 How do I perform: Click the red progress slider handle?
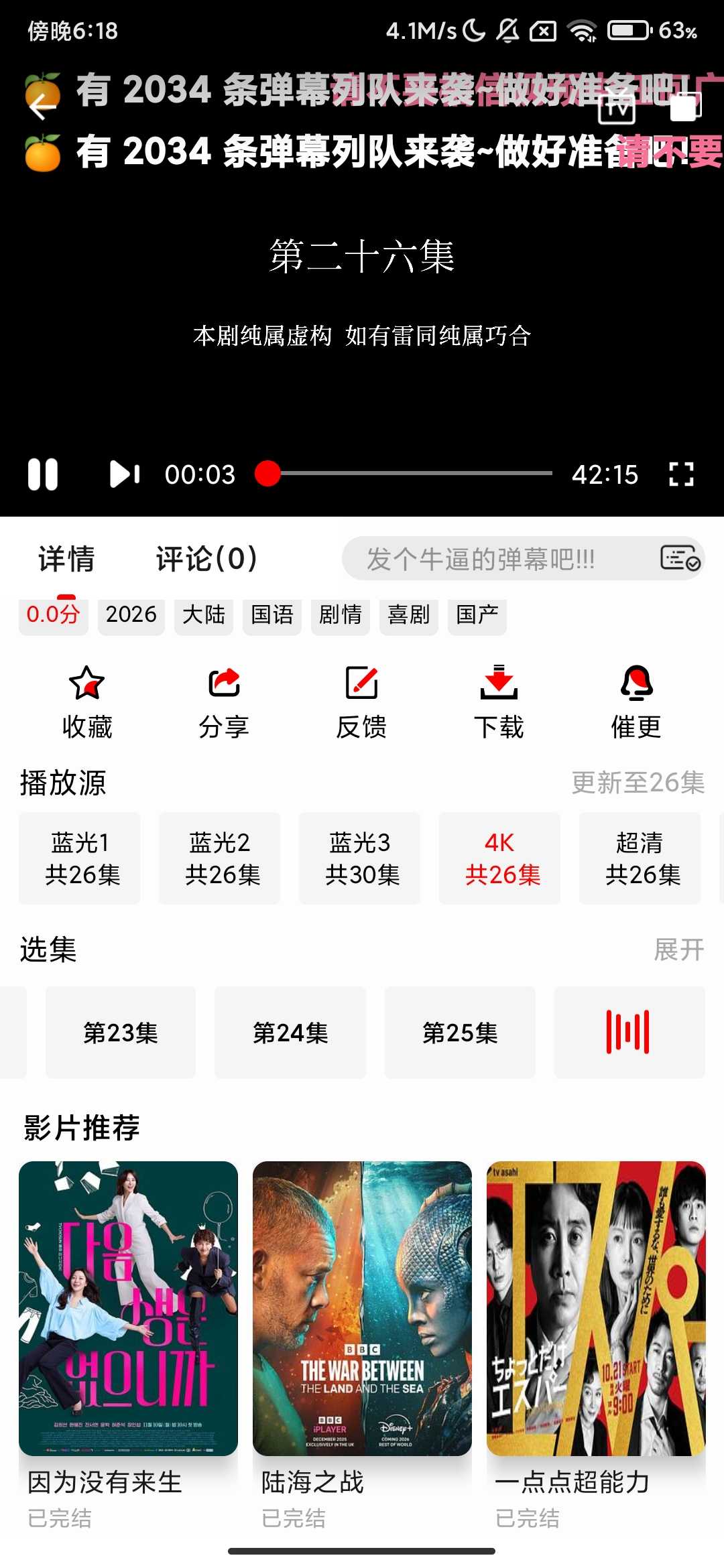(267, 474)
